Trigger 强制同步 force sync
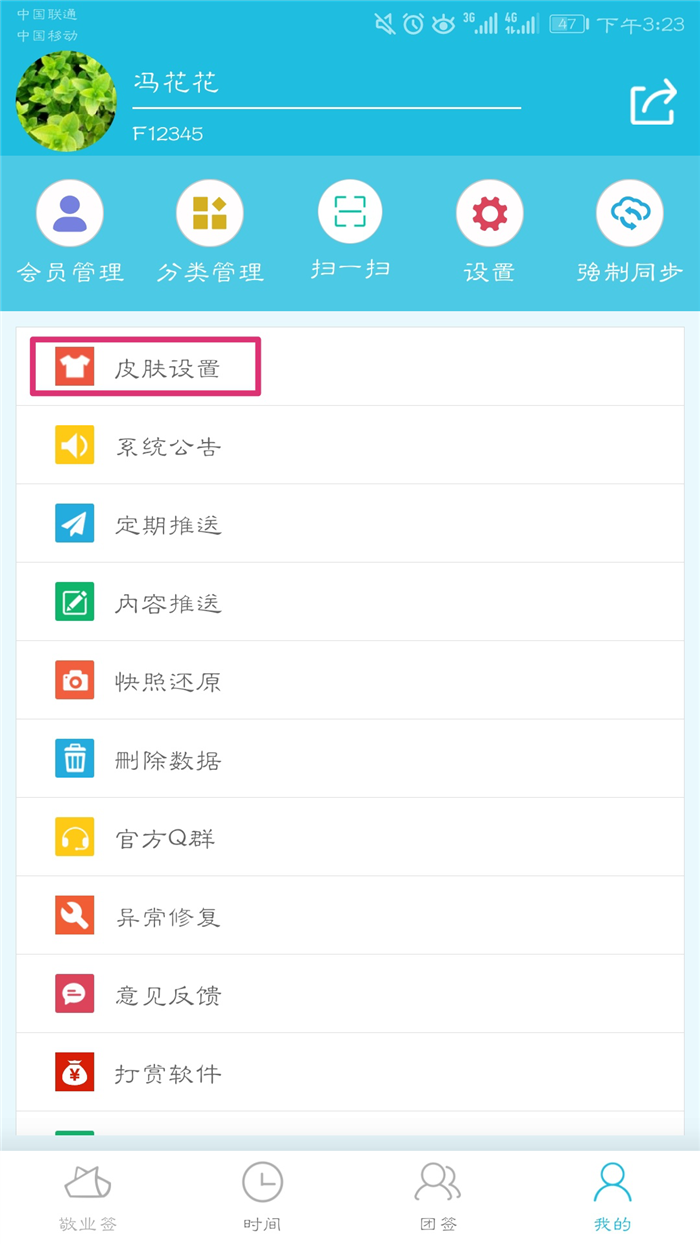Image resolution: width=700 pixels, height=1244 pixels. point(630,232)
